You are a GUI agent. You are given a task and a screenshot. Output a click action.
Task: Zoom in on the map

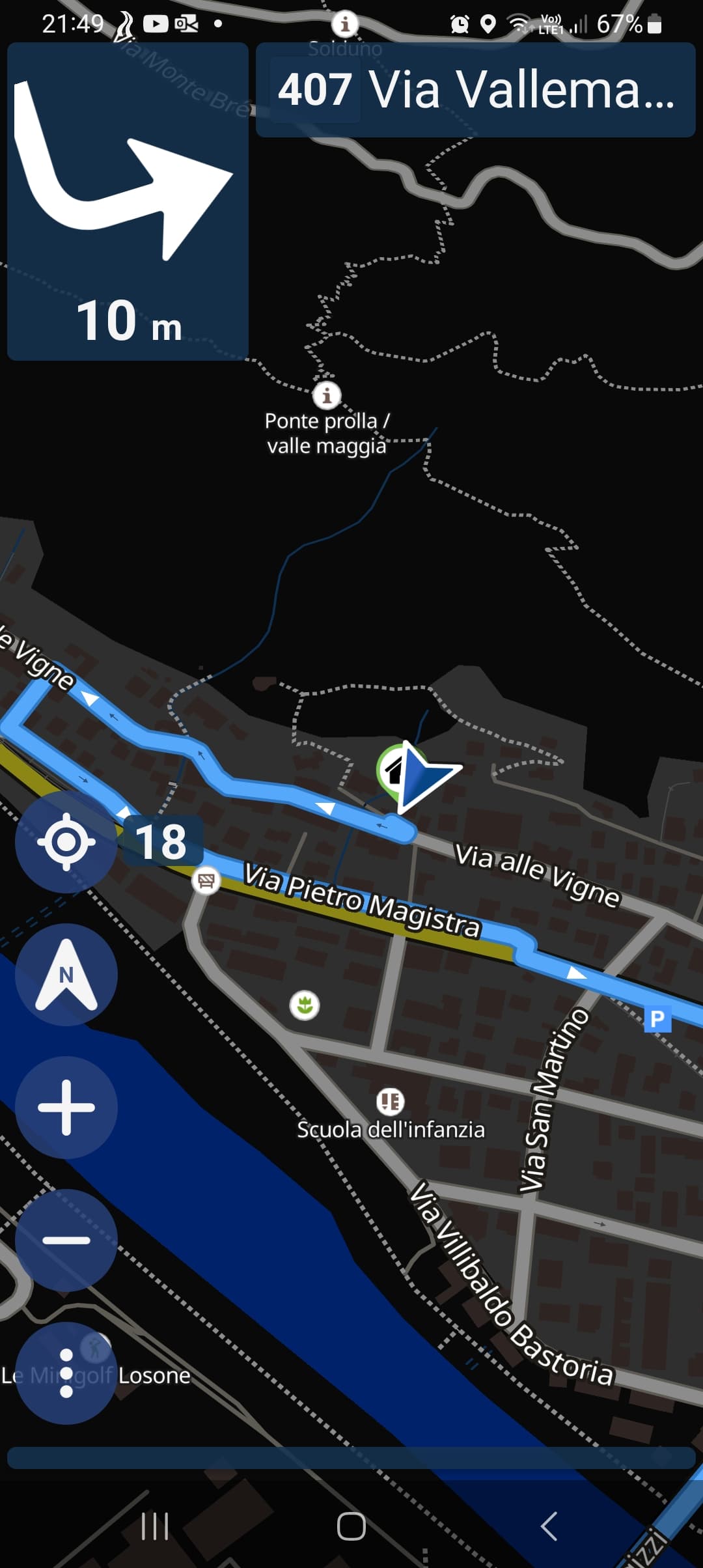[66, 1108]
